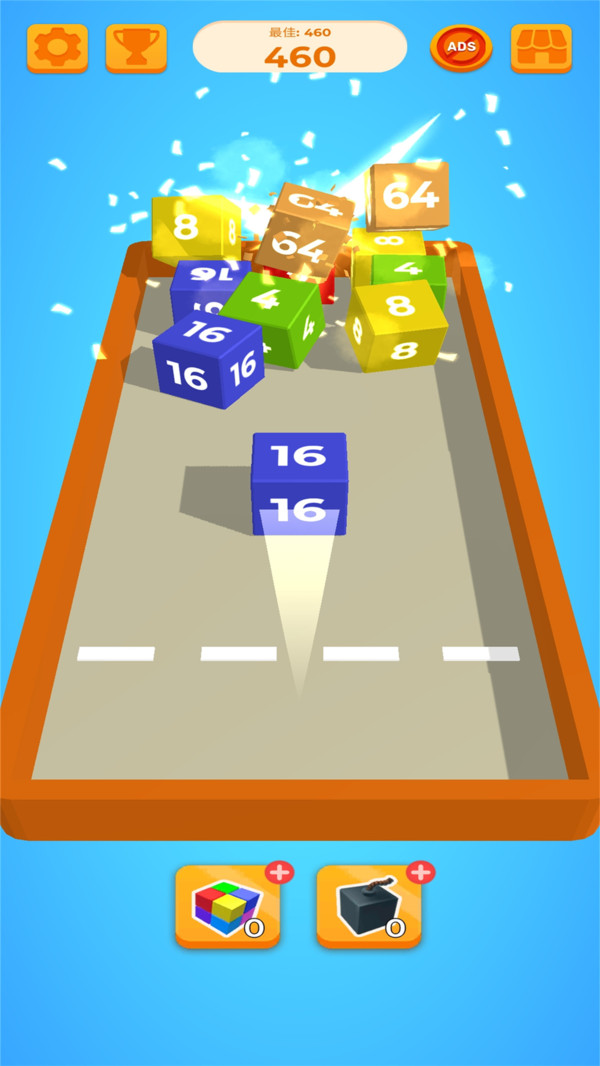Use the black bomb booster

point(369,907)
